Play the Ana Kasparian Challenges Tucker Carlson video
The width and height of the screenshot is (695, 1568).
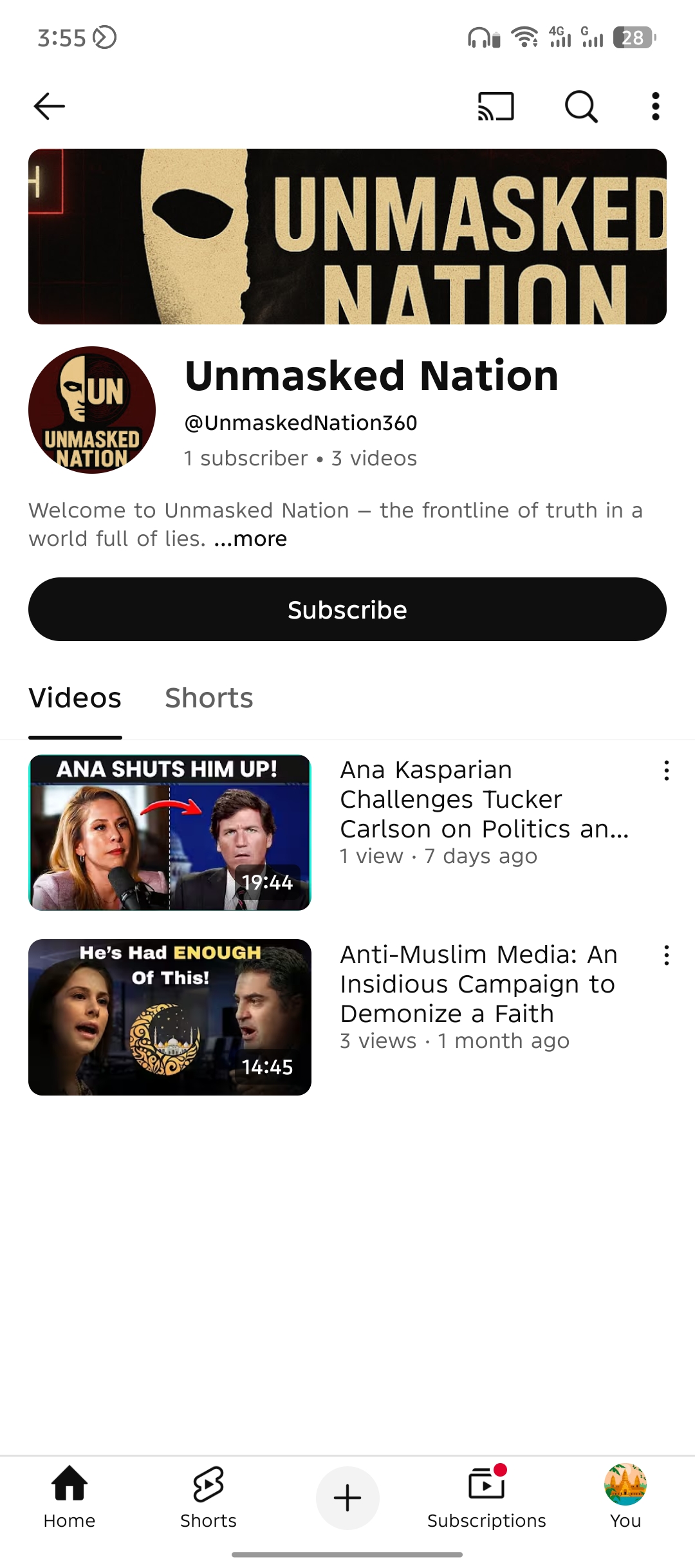[170, 832]
